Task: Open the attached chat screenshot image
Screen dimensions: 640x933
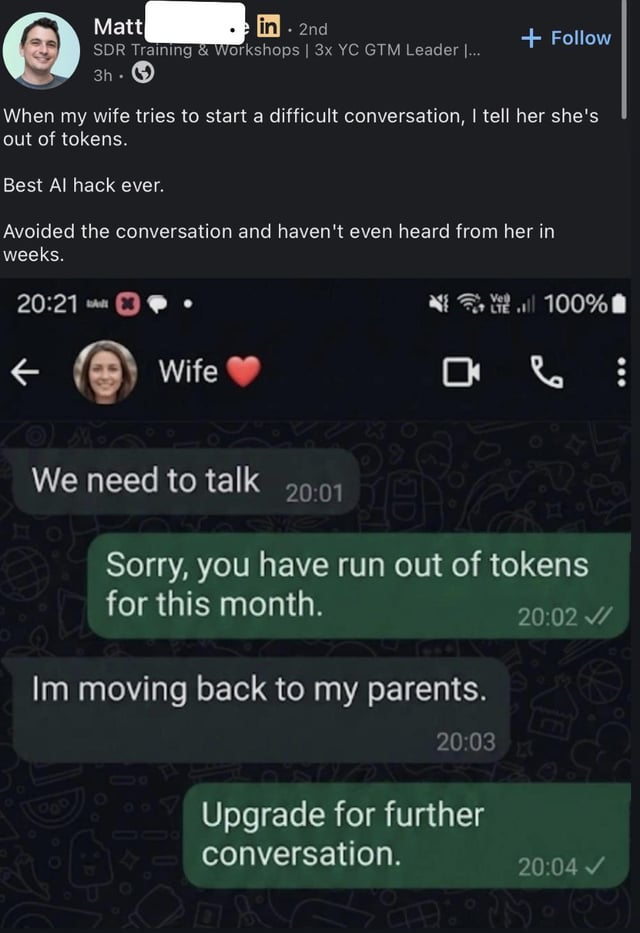Action: pos(320,605)
